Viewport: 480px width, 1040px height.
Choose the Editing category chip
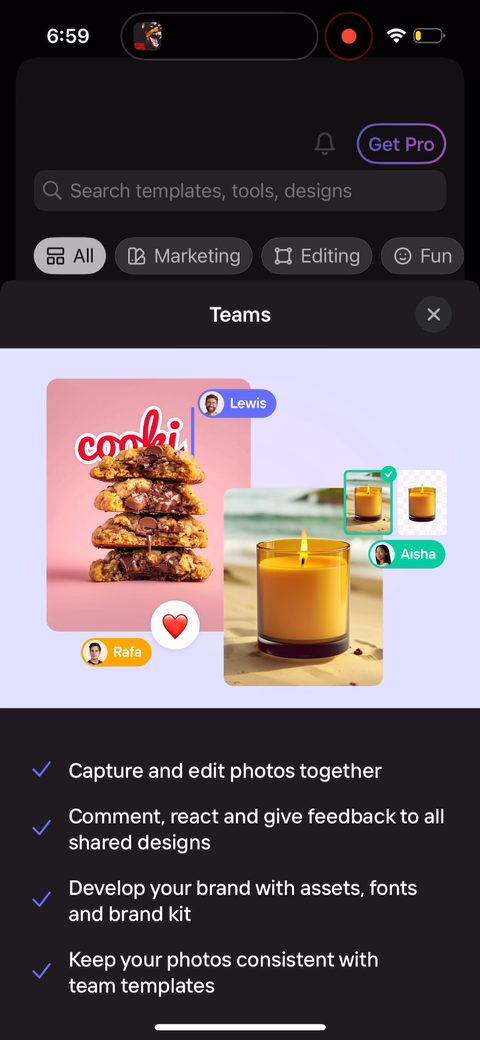point(317,256)
